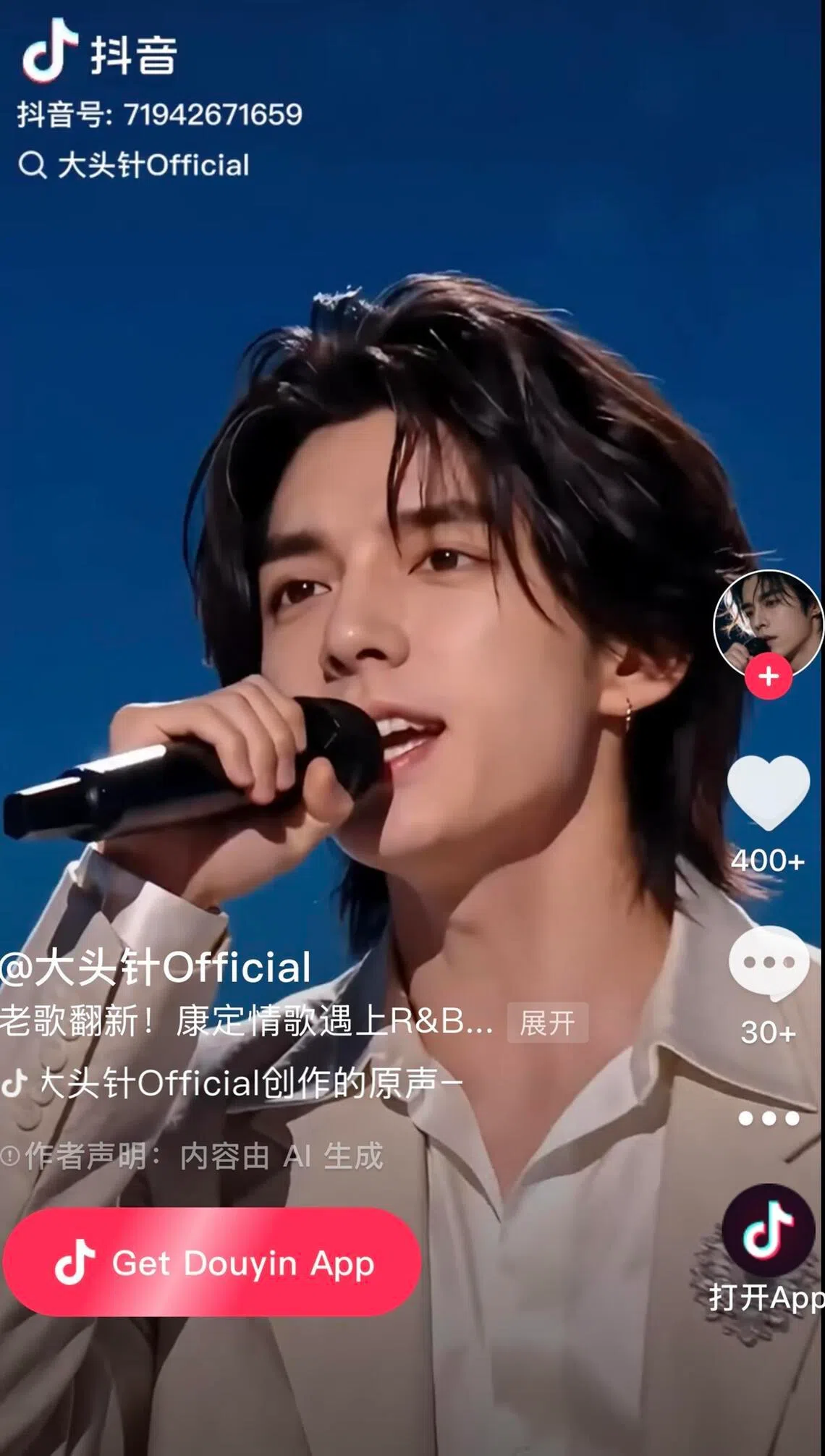Open the creator's avatar profile
This screenshot has height=1456, width=825.
click(768, 622)
